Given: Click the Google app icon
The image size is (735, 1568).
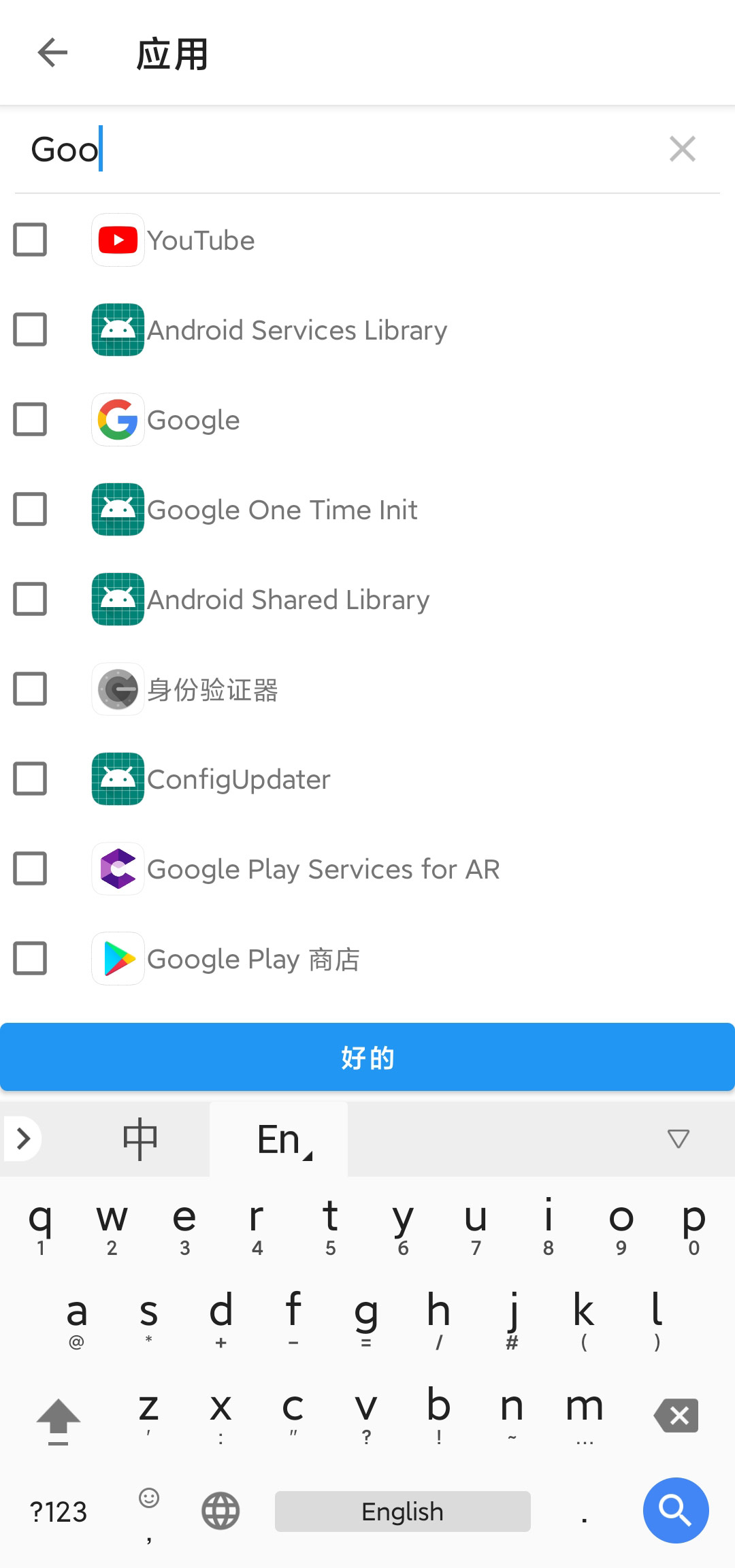Looking at the screenshot, I should pos(117,420).
